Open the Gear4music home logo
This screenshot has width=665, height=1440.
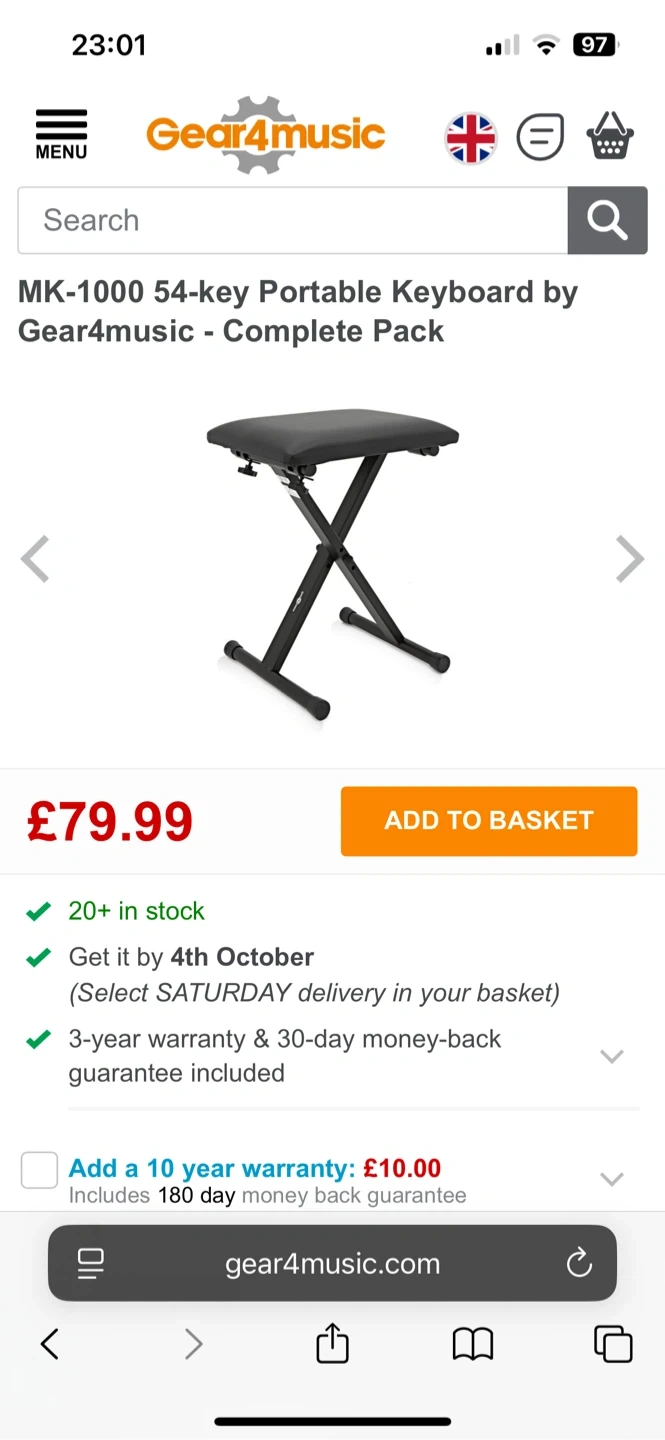click(266, 135)
